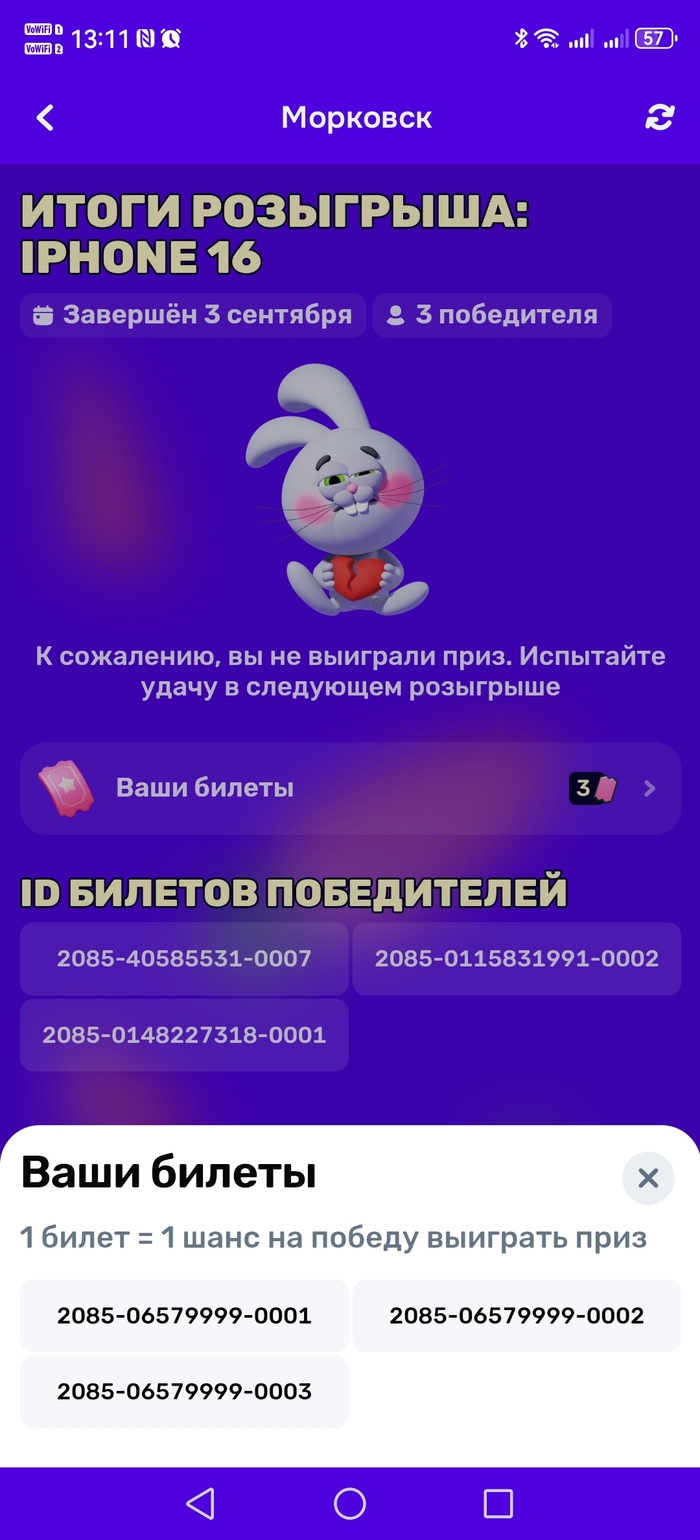Open recent apps from navigation bar
This screenshot has height=1540, width=700.
497,1503
